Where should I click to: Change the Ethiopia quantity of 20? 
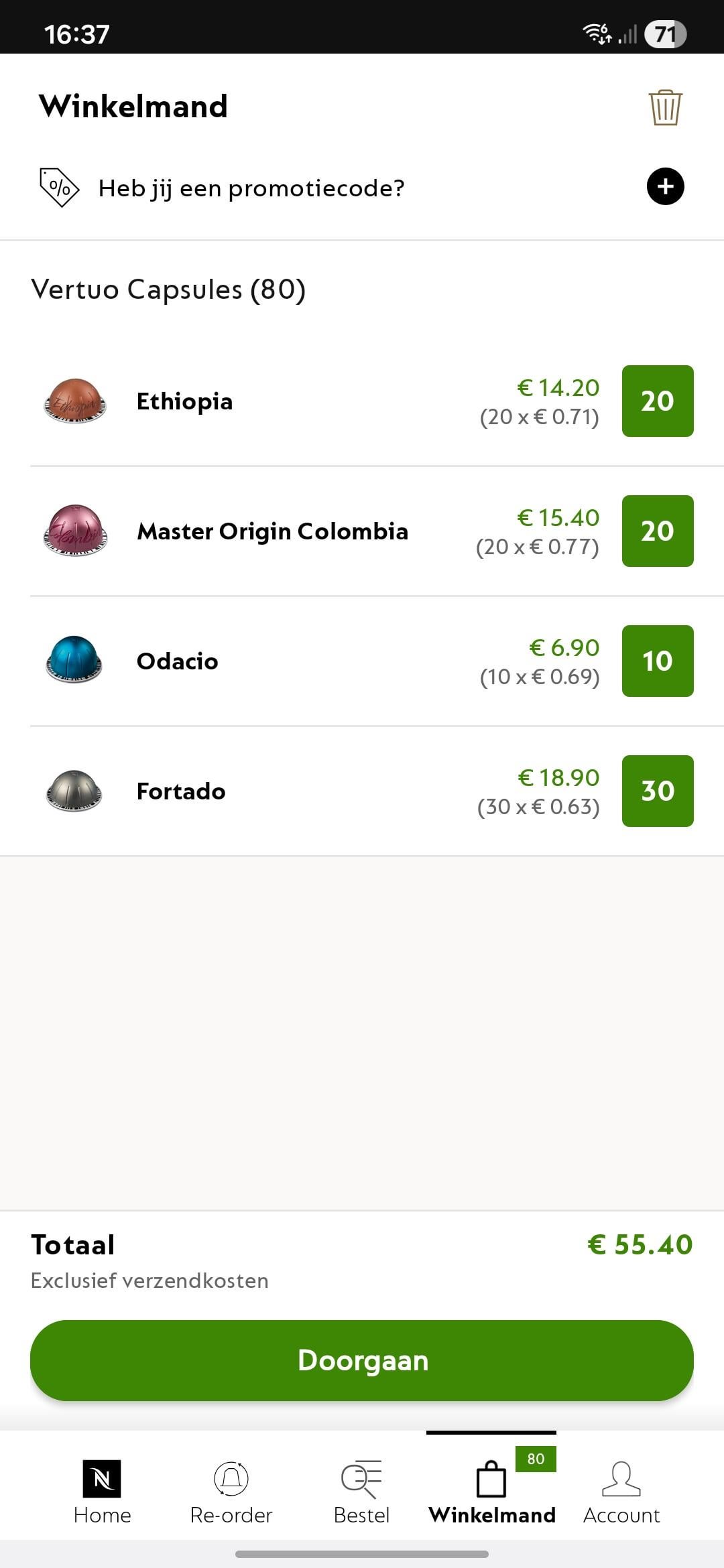(x=657, y=401)
